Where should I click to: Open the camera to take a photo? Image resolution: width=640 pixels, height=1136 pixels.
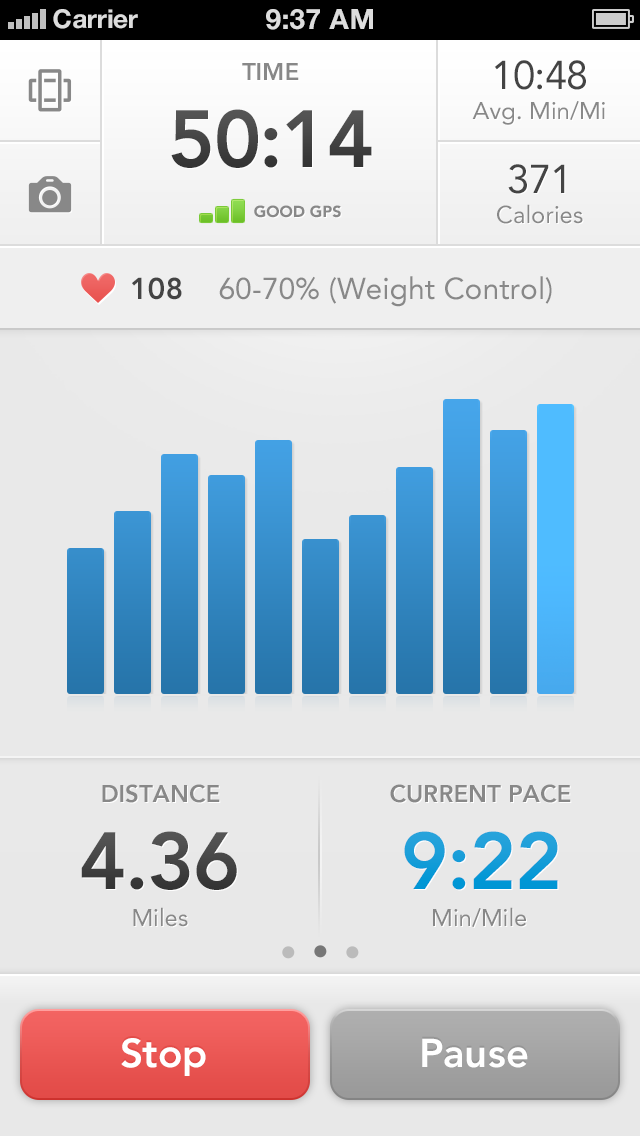50,194
